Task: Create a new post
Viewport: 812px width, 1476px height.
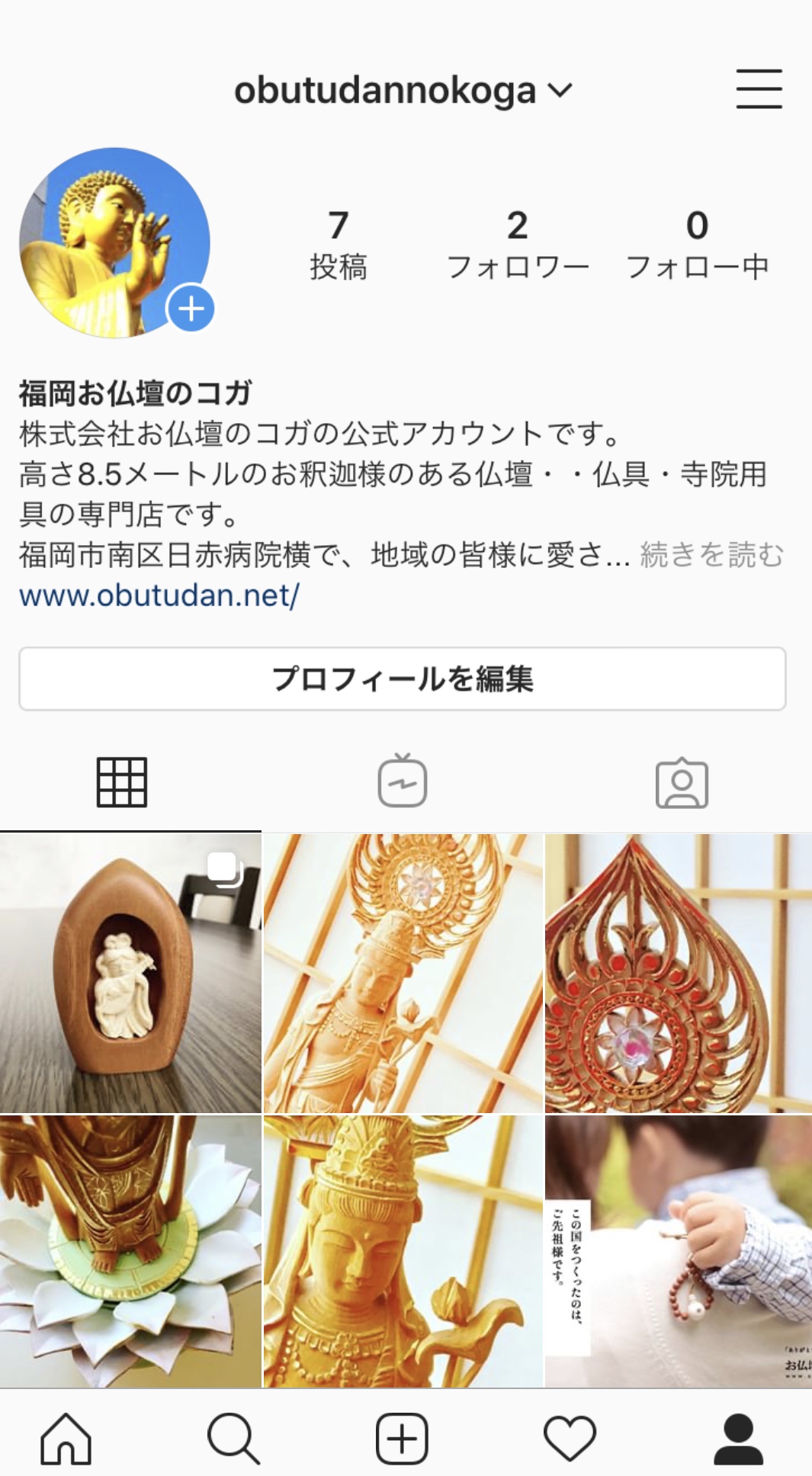Action: [x=402, y=1439]
